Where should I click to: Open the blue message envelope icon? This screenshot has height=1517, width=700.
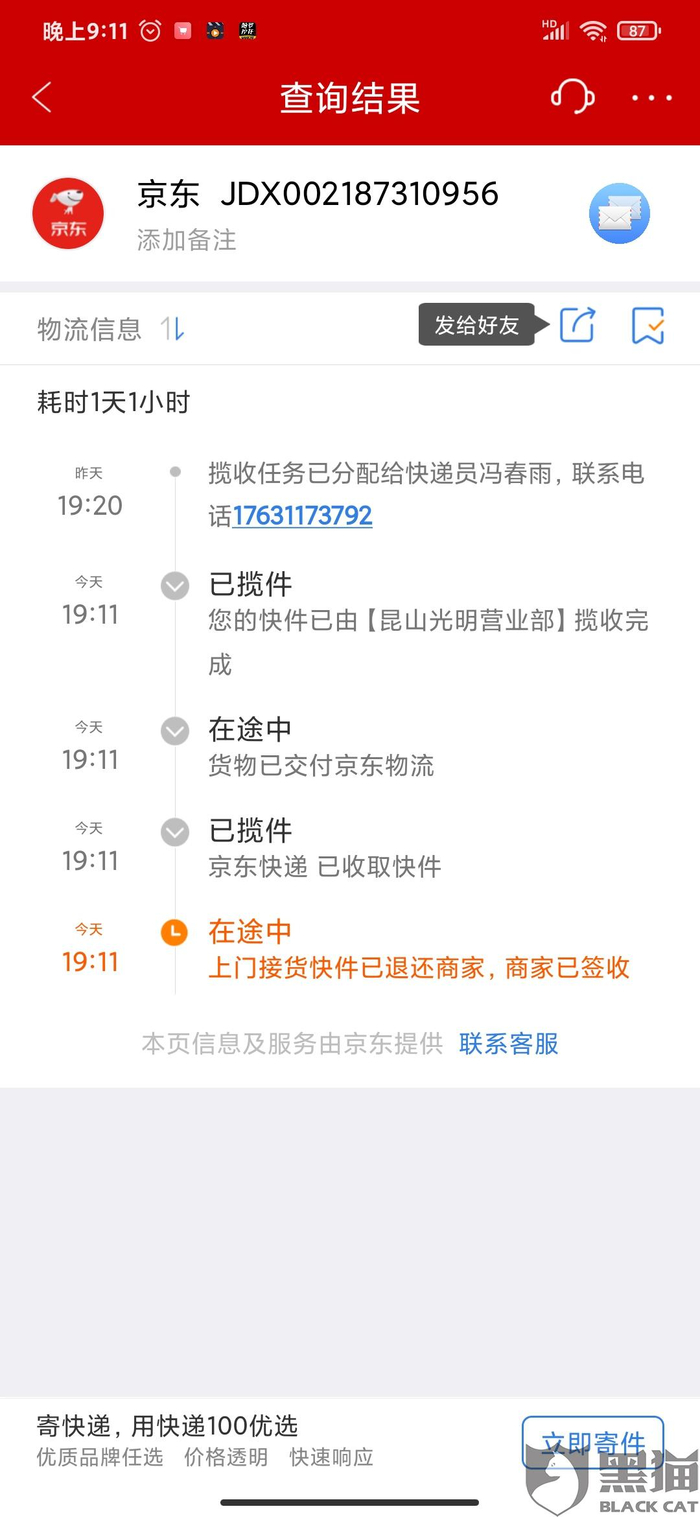[x=619, y=214]
